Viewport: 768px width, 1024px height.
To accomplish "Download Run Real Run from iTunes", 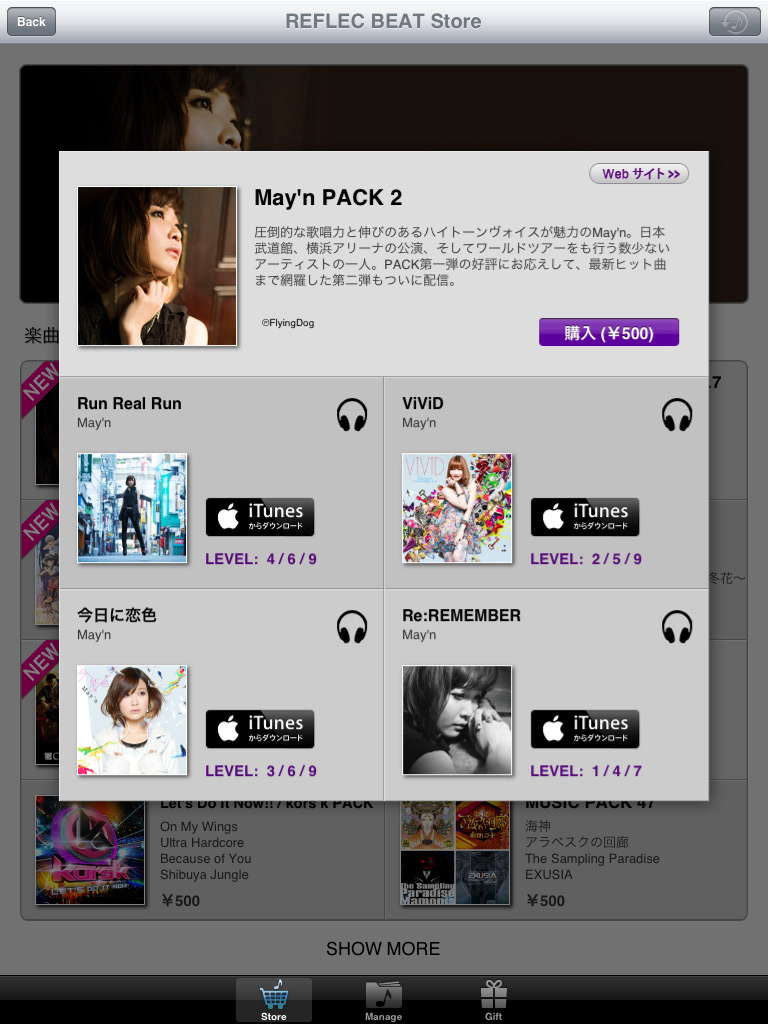I will 260,517.
